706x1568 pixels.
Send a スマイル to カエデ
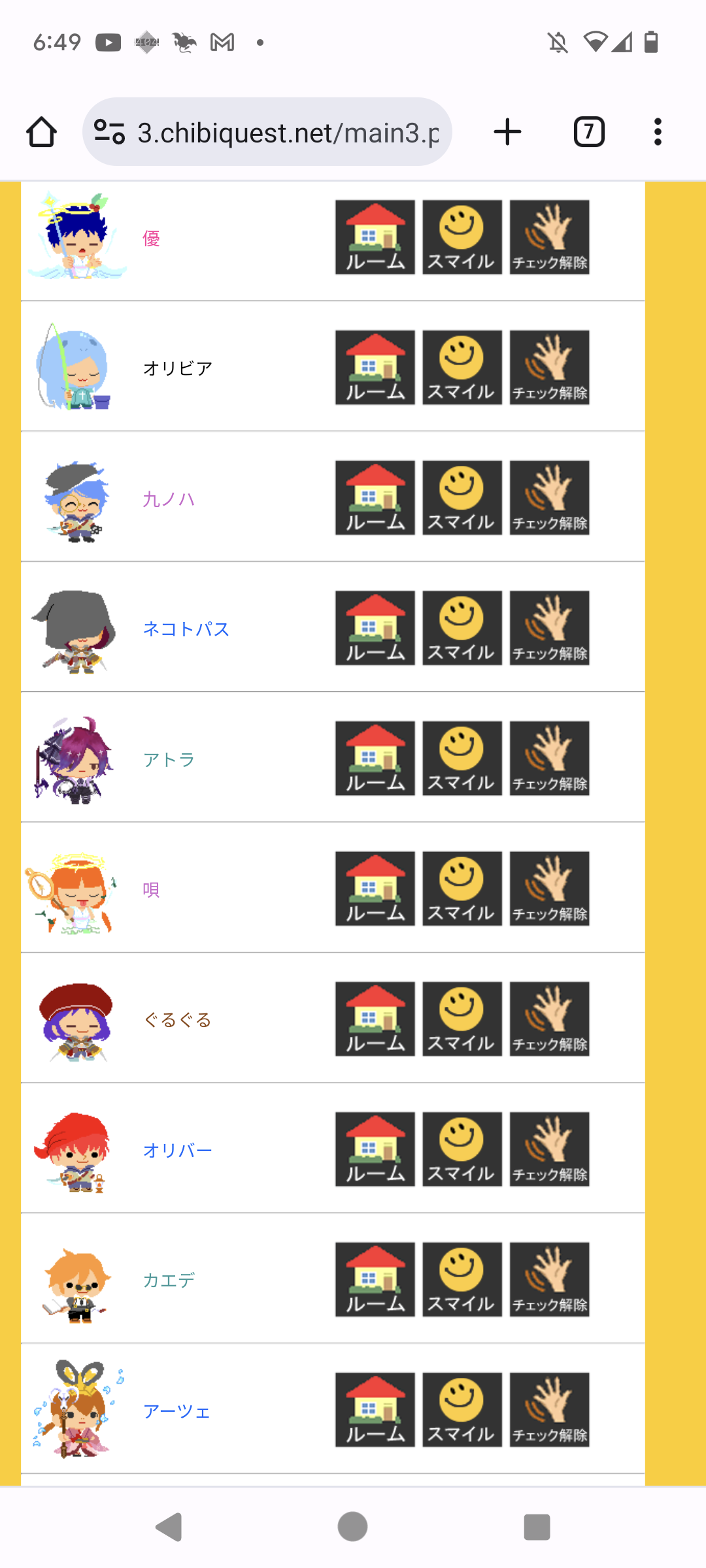click(x=462, y=1279)
